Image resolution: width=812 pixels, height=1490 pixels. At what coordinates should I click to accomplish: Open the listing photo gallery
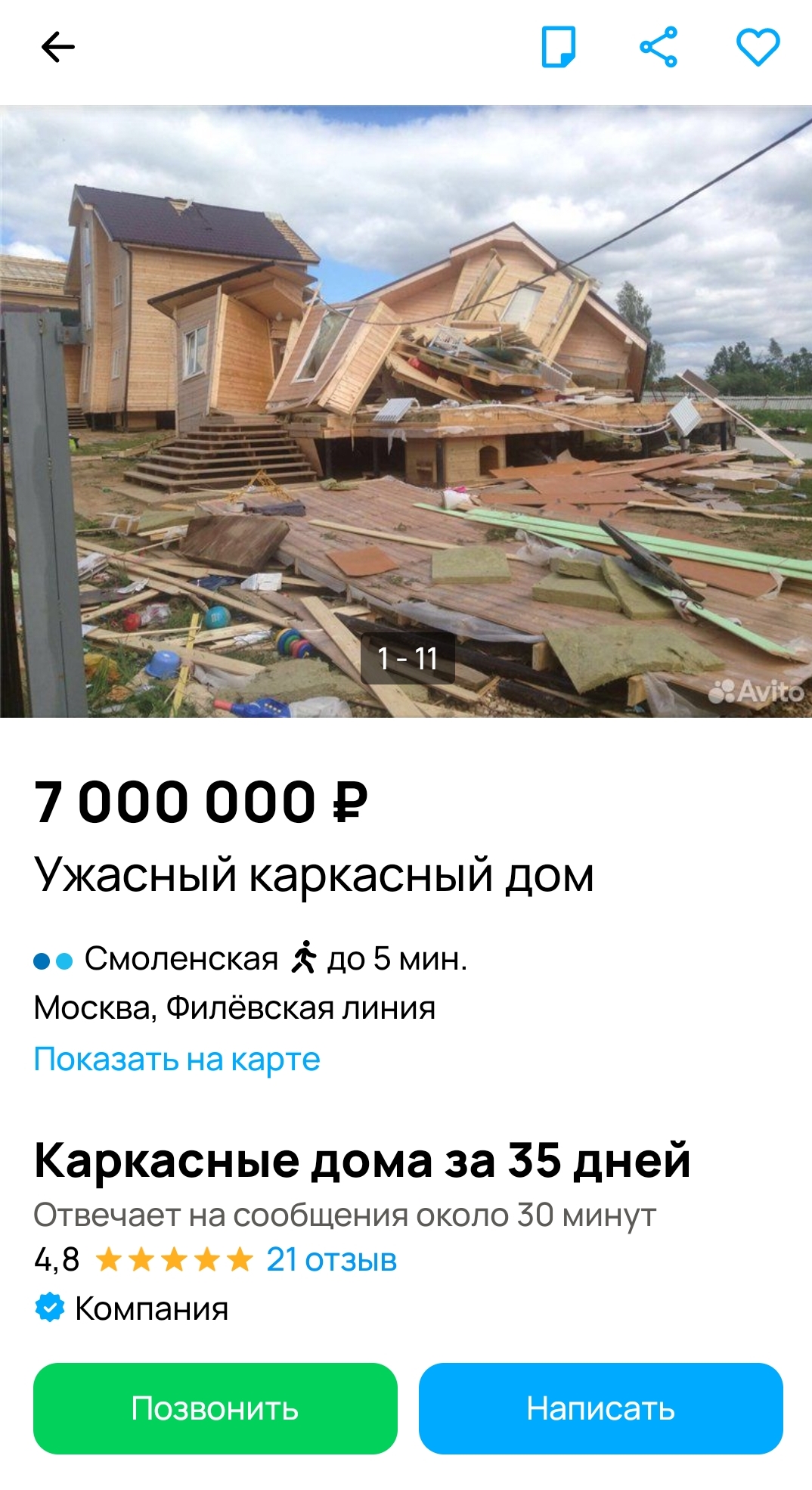406,411
